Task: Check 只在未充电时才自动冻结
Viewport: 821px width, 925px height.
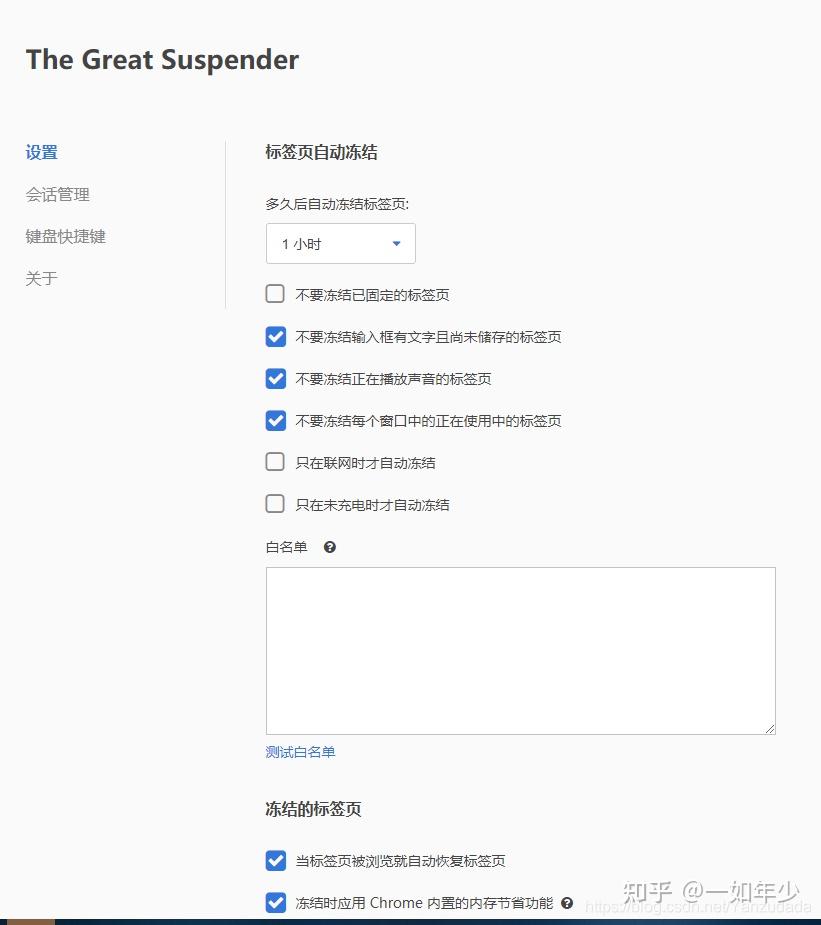Action: [276, 504]
